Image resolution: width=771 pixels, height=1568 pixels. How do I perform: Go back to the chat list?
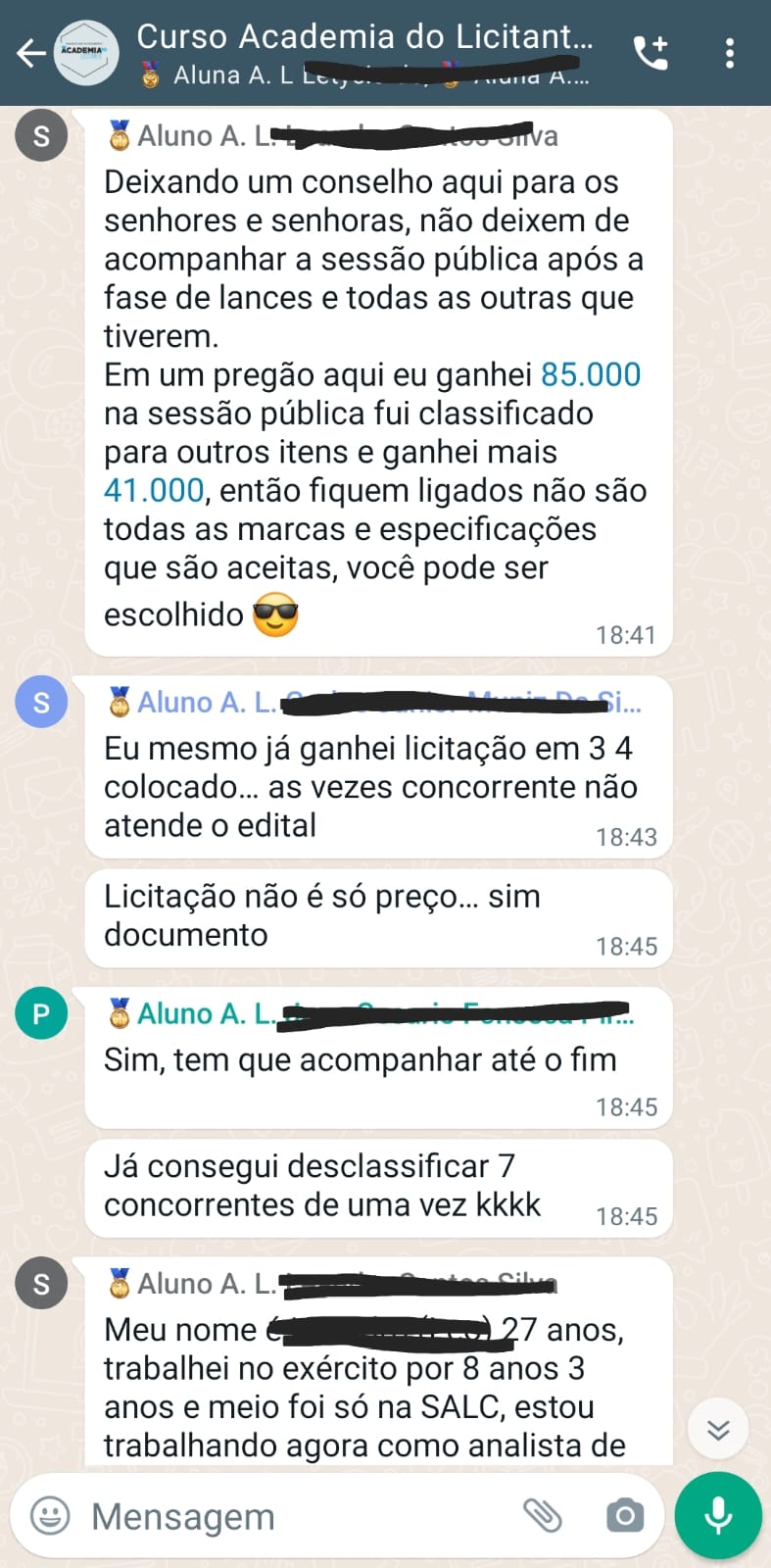point(31,53)
